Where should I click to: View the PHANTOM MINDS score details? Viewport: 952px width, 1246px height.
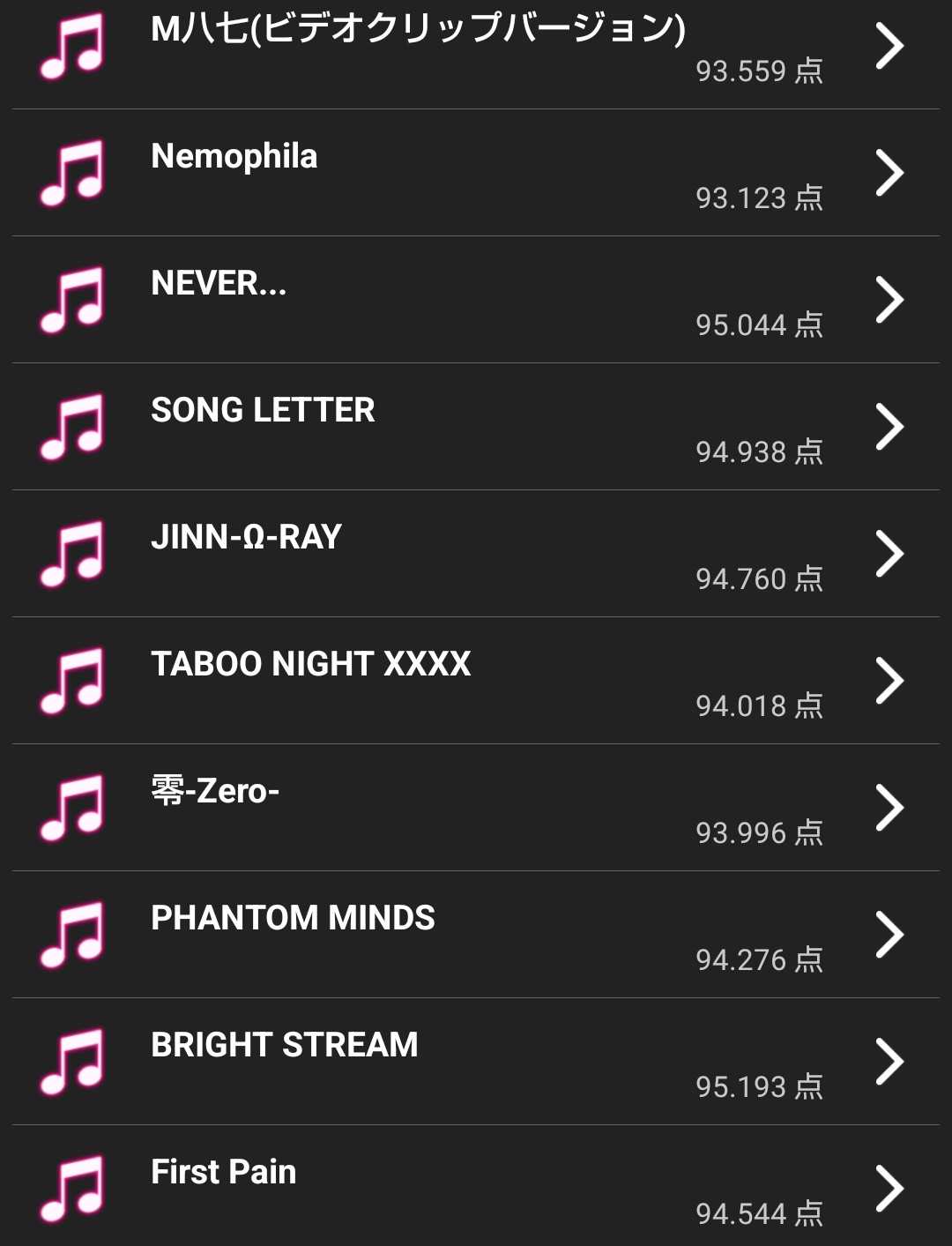(293, 919)
